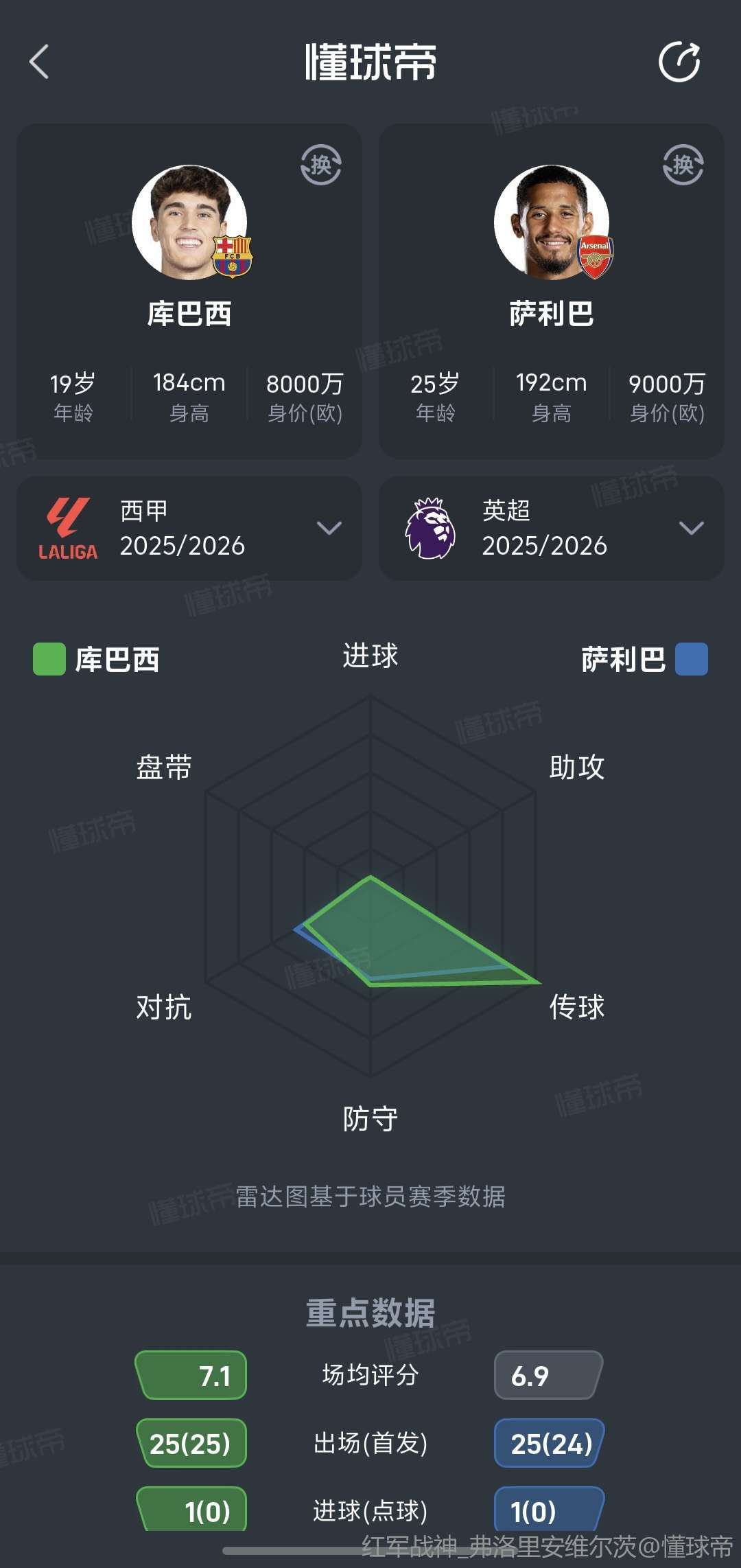Go back using the top-left arrow
The image size is (741, 1568).
(40, 62)
